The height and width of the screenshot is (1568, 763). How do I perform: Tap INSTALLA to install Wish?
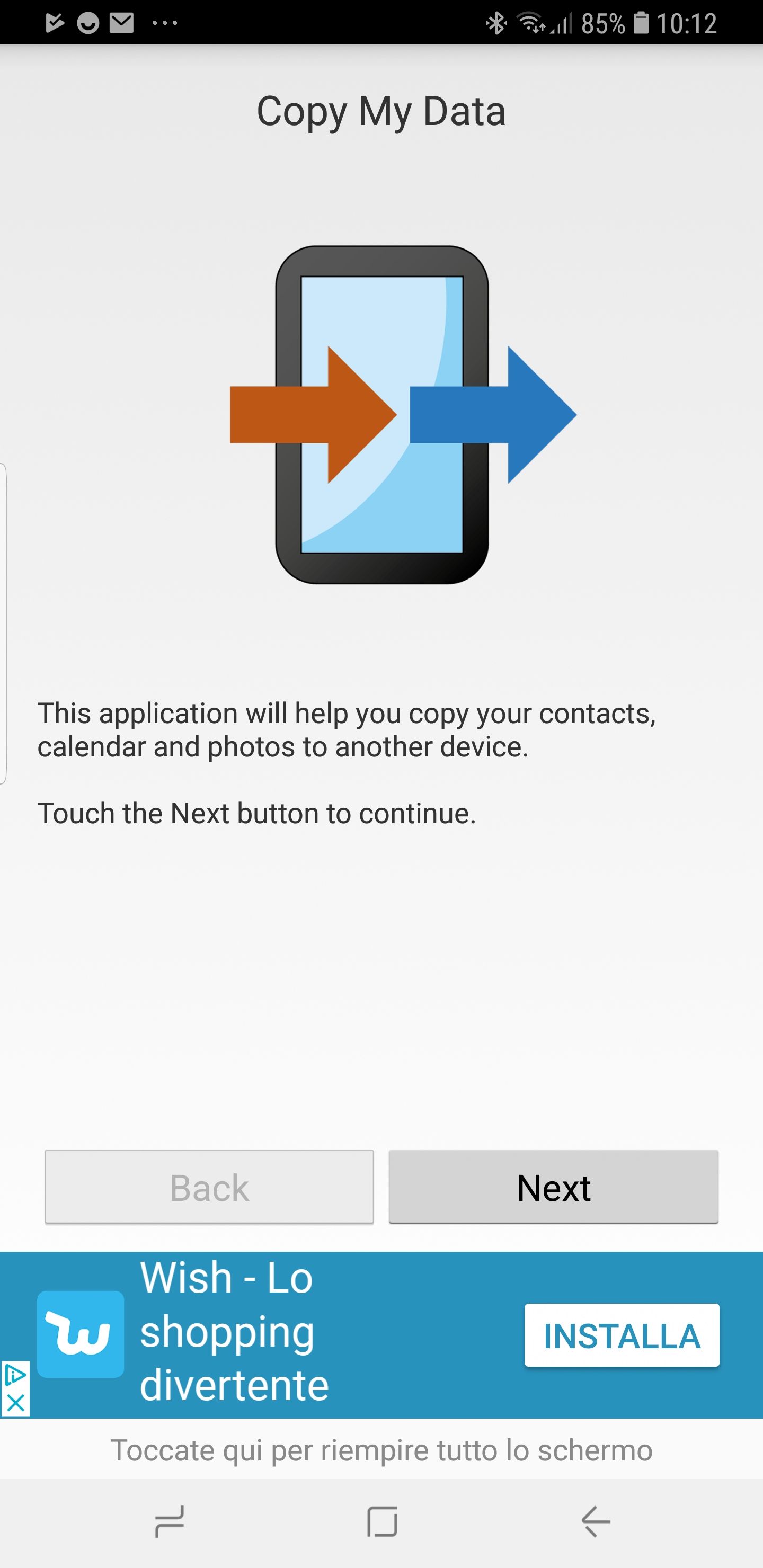pyautogui.click(x=620, y=1335)
